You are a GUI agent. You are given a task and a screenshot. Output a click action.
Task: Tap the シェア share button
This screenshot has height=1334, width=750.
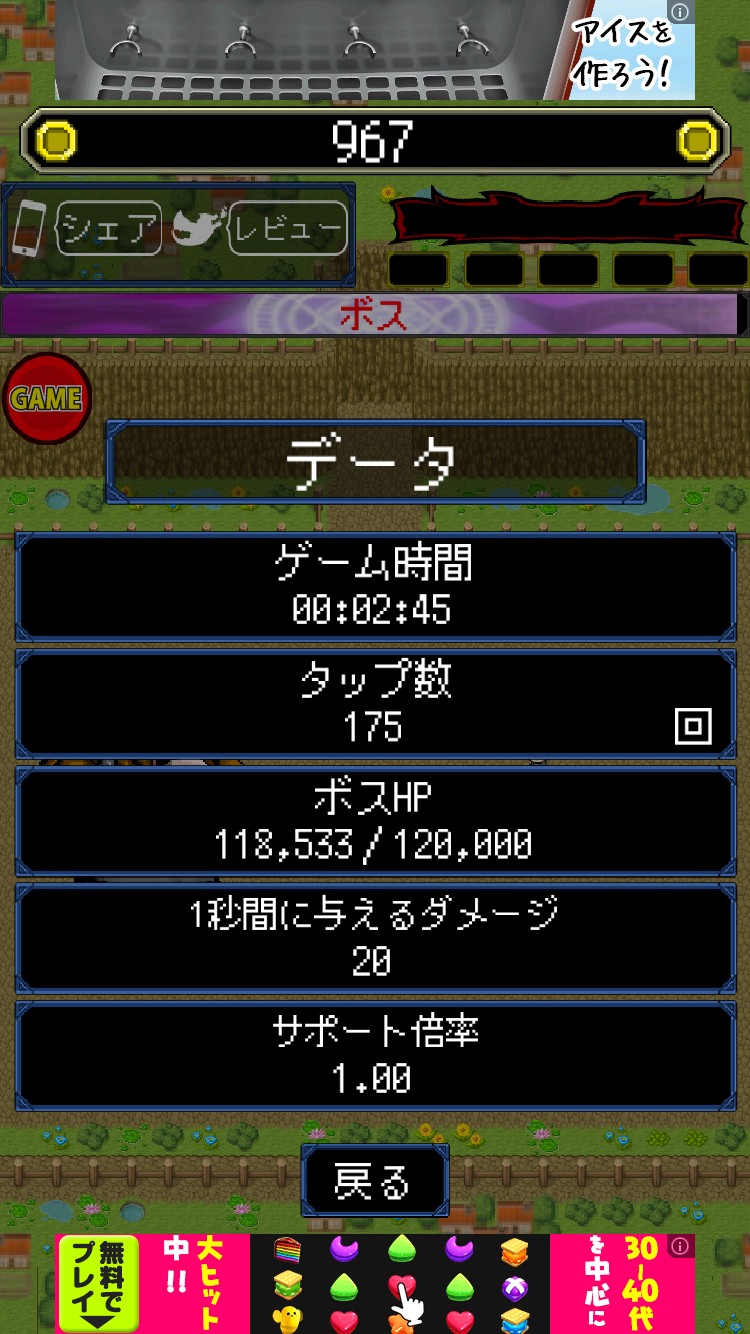tap(108, 229)
